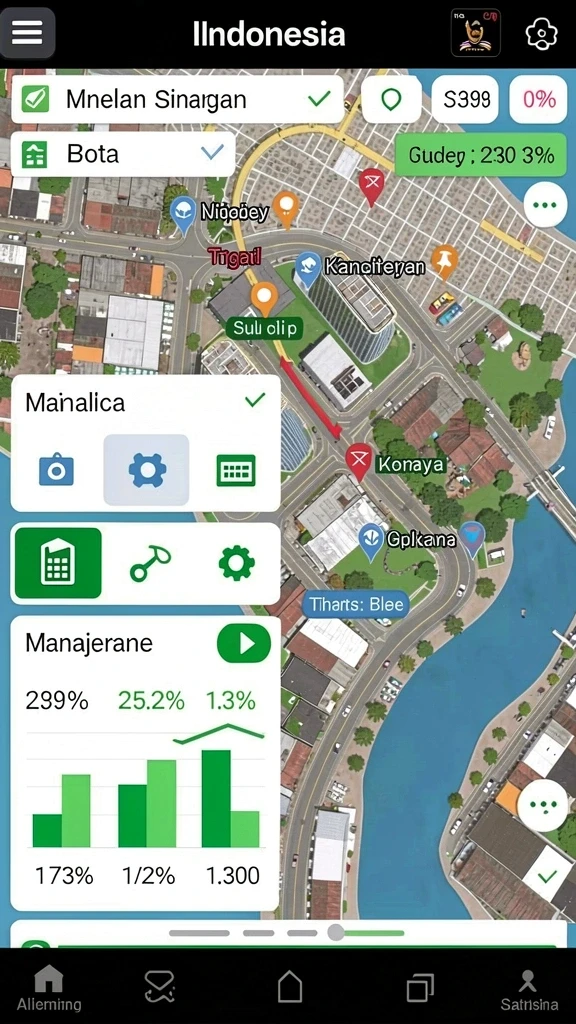Switch to the Satrisina tab
The height and width of the screenshot is (1024, 576).
click(528, 989)
